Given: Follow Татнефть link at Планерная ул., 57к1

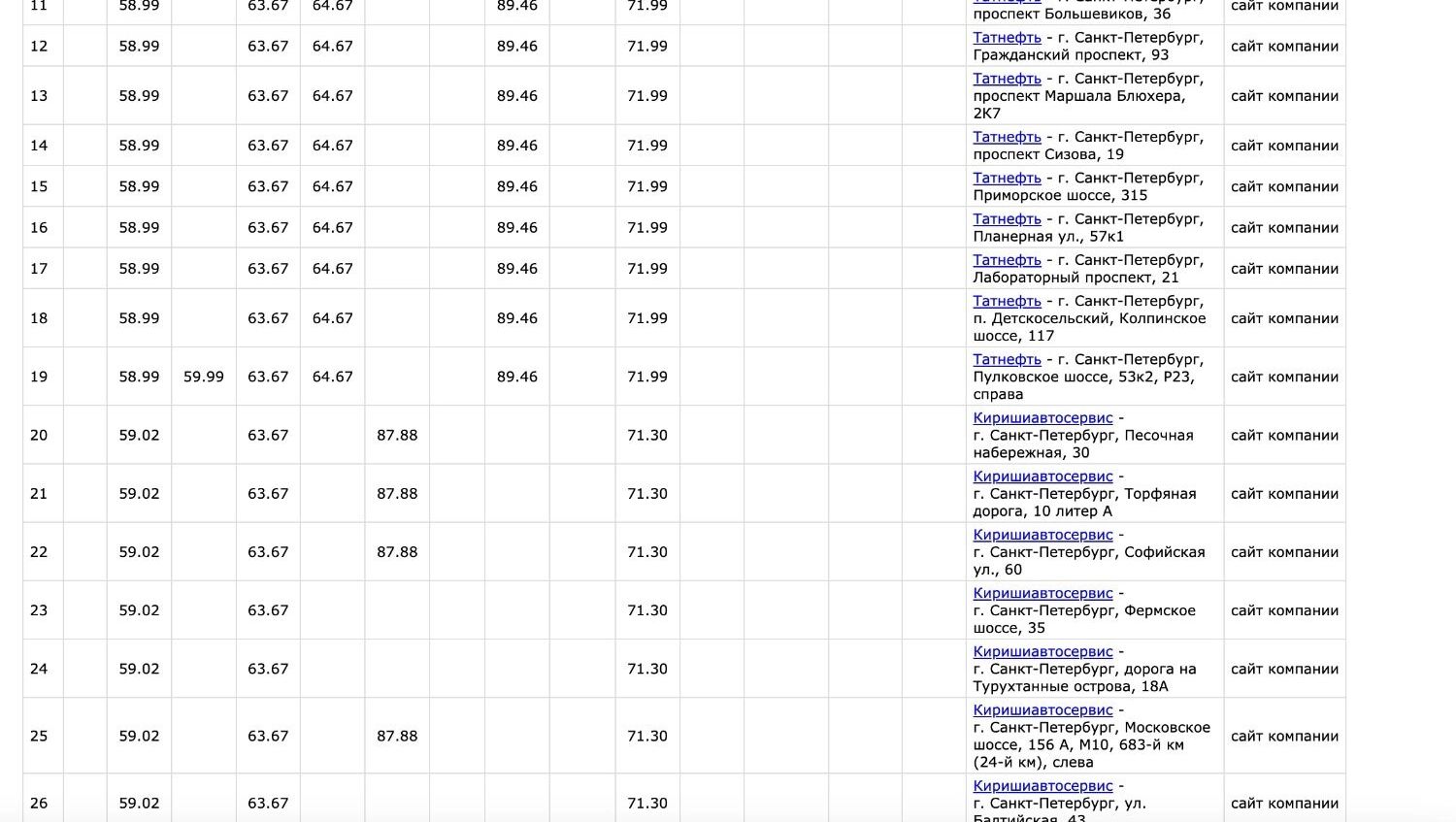Looking at the screenshot, I should (1007, 219).
